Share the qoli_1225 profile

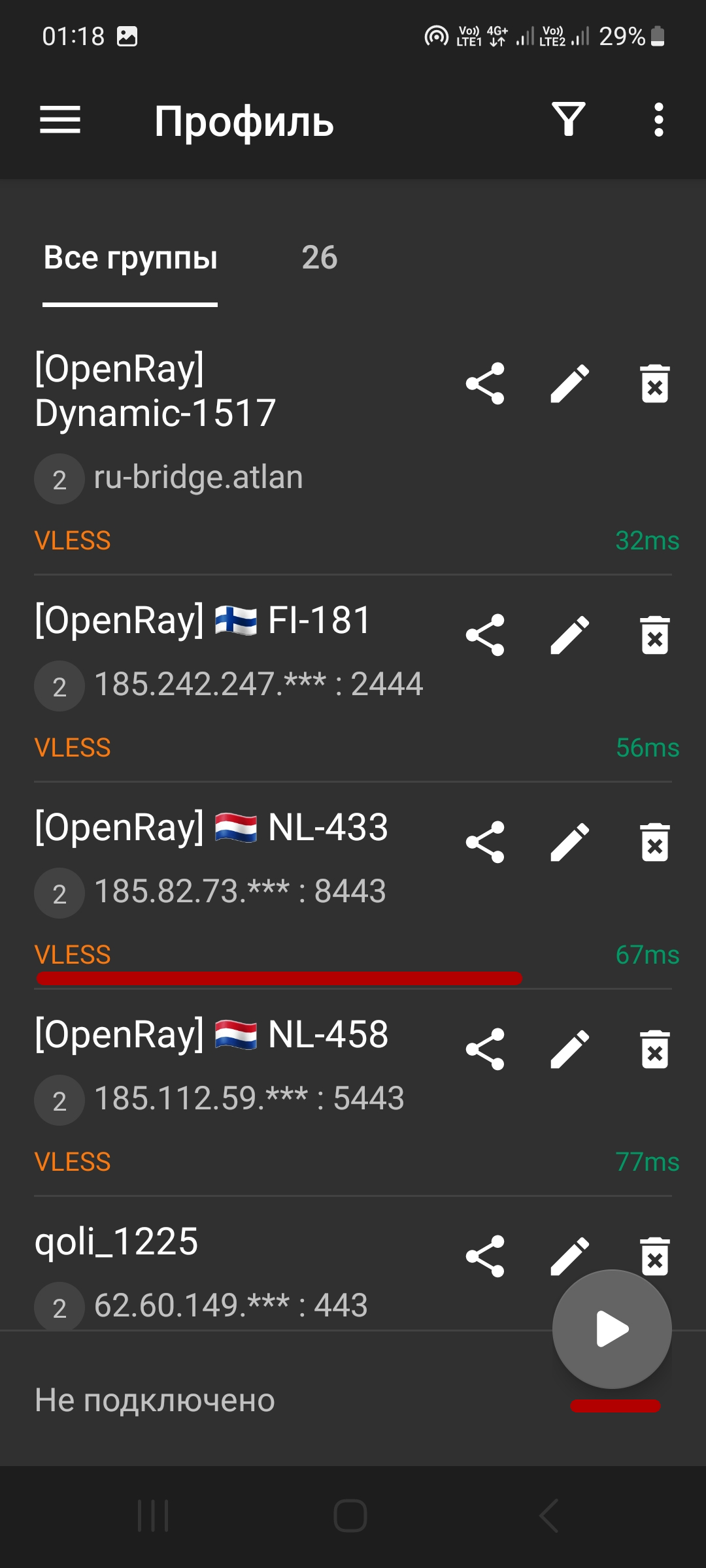pyautogui.click(x=485, y=1256)
